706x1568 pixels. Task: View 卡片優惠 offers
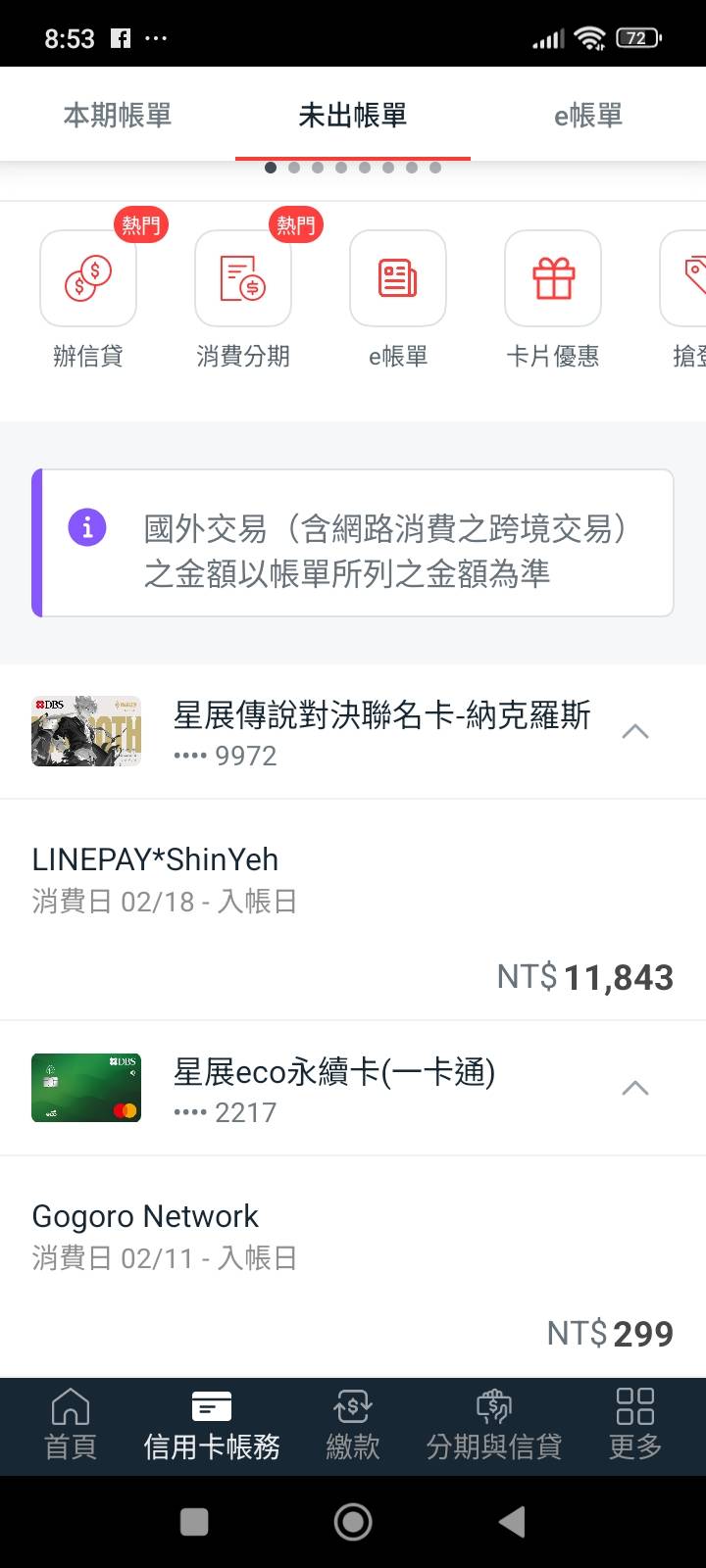553,279
